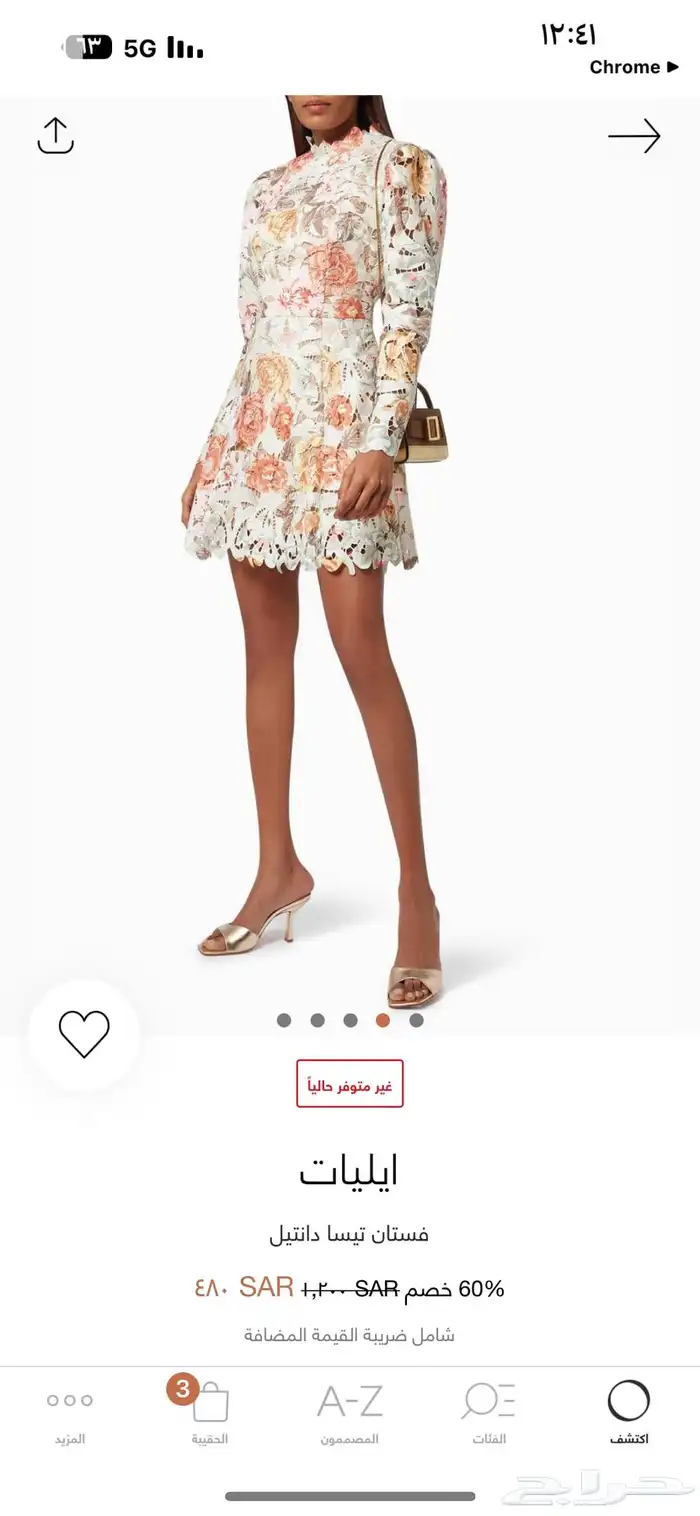The image size is (700, 1516).
Task: Open the المصممون A-Z tab
Action: pyautogui.click(x=350, y=1410)
